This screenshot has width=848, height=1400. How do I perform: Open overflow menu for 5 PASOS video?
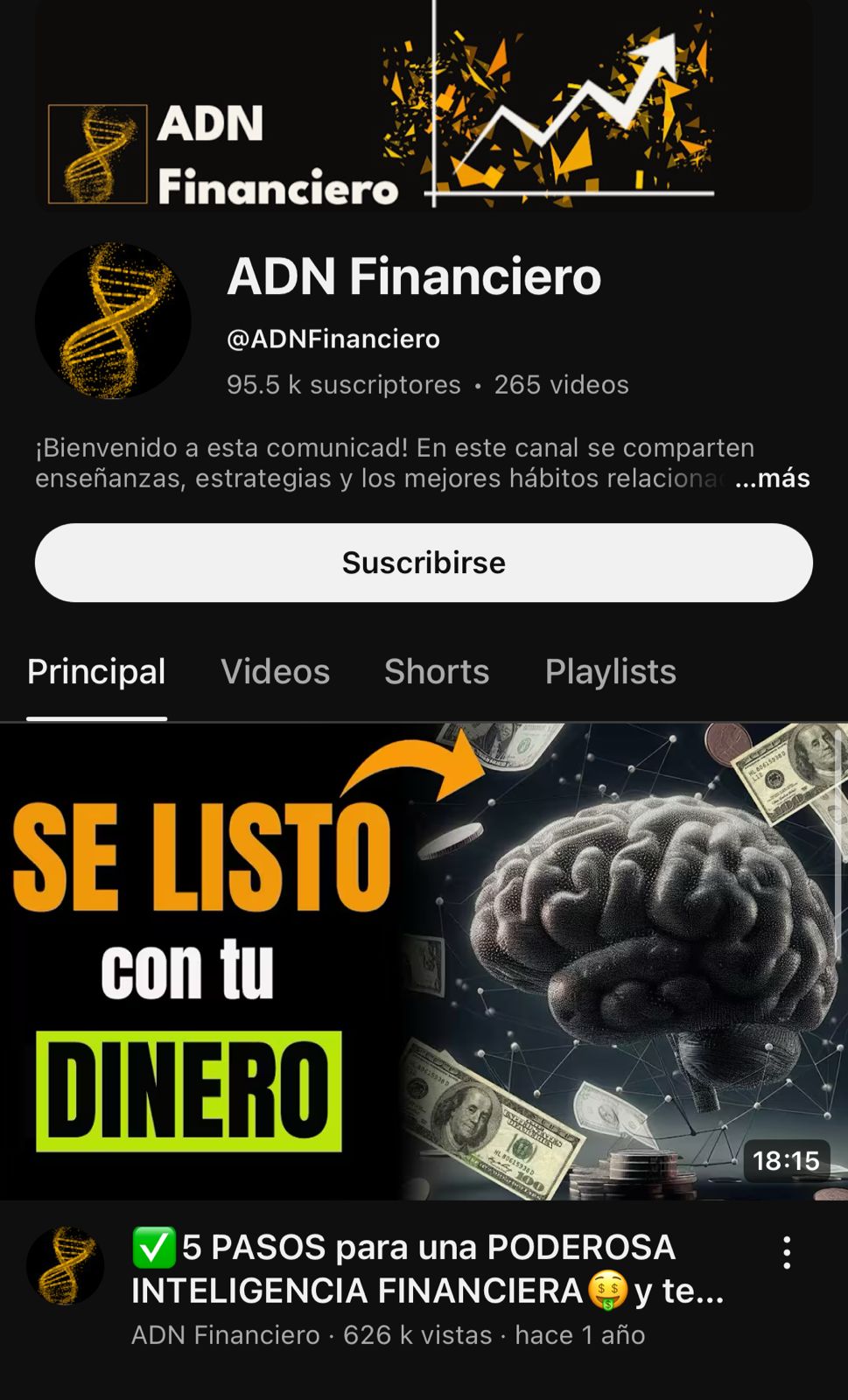tap(787, 1253)
